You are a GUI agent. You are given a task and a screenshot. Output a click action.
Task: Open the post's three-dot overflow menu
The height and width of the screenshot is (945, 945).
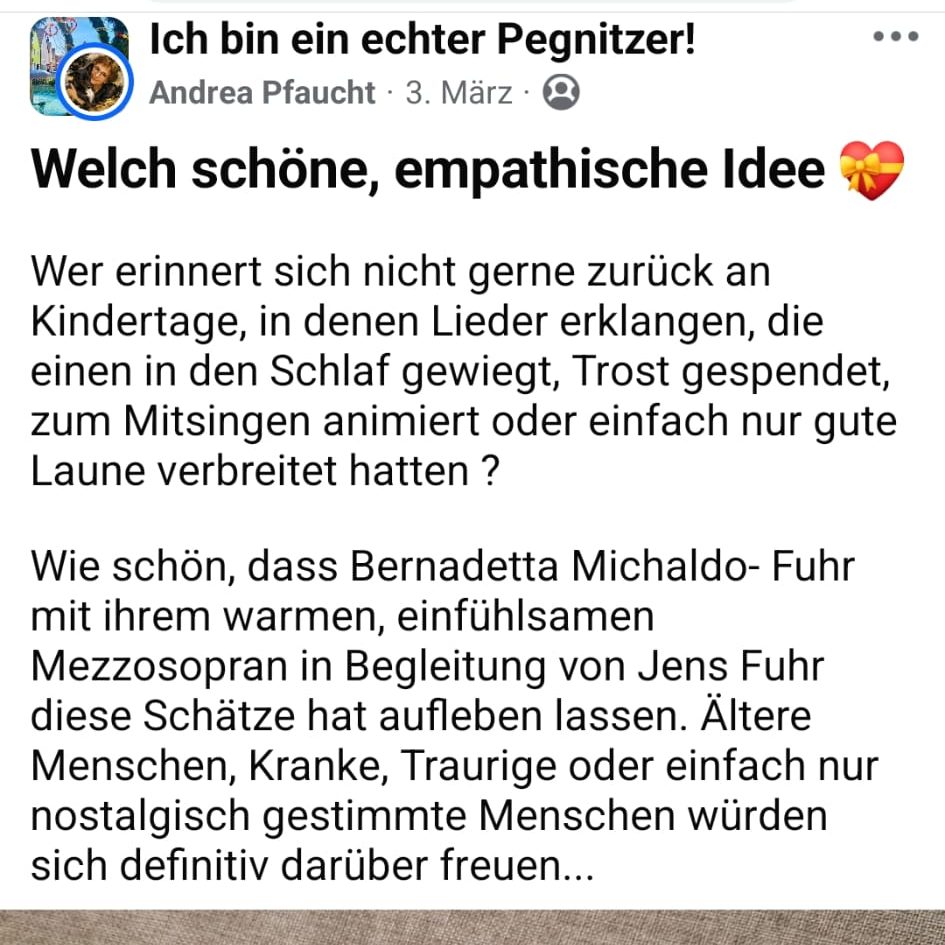tap(894, 37)
